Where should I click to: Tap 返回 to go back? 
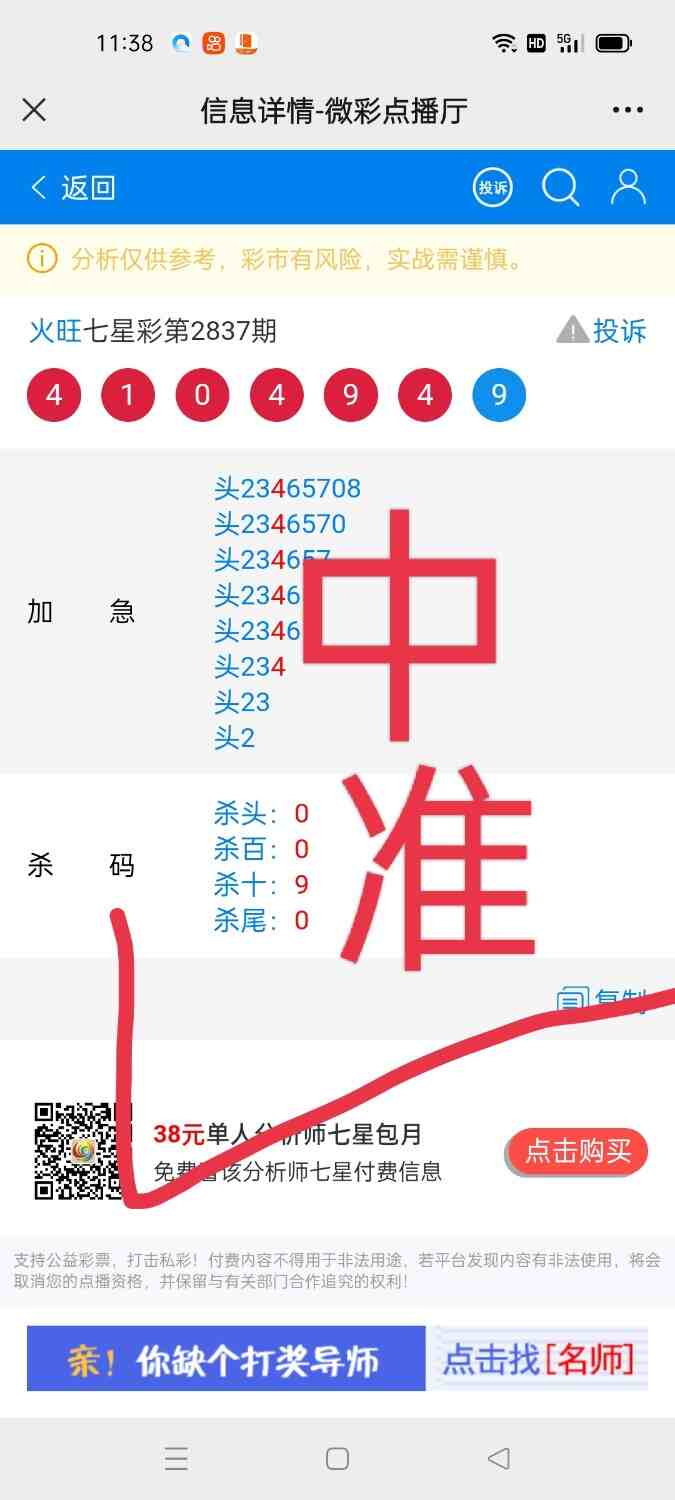[74, 187]
